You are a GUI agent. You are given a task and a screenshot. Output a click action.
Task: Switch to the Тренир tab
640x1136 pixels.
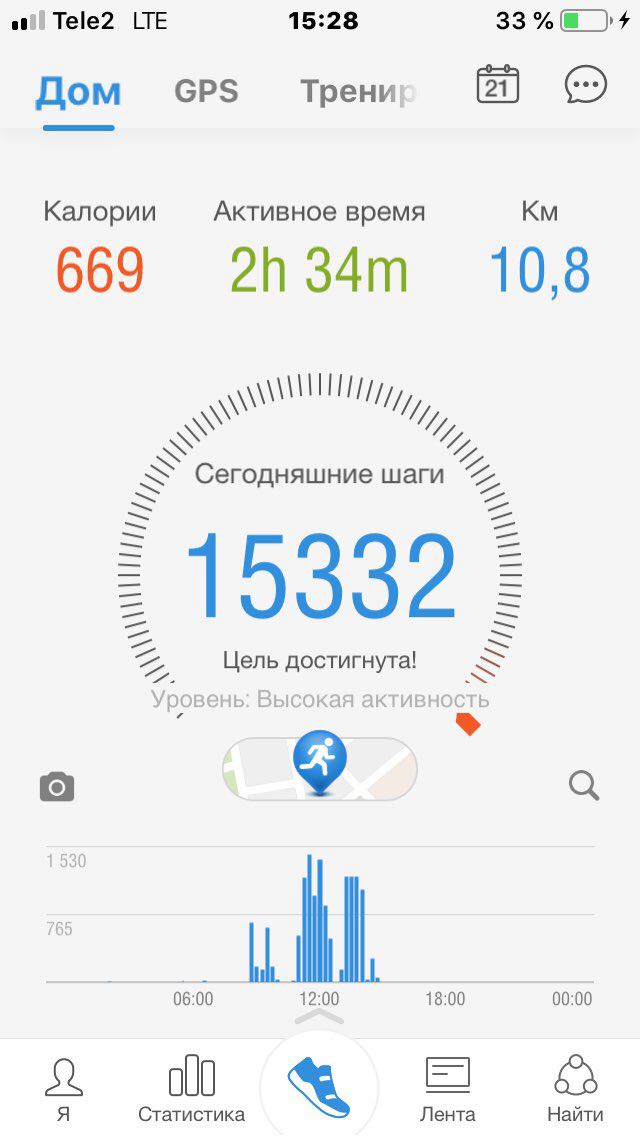358,92
